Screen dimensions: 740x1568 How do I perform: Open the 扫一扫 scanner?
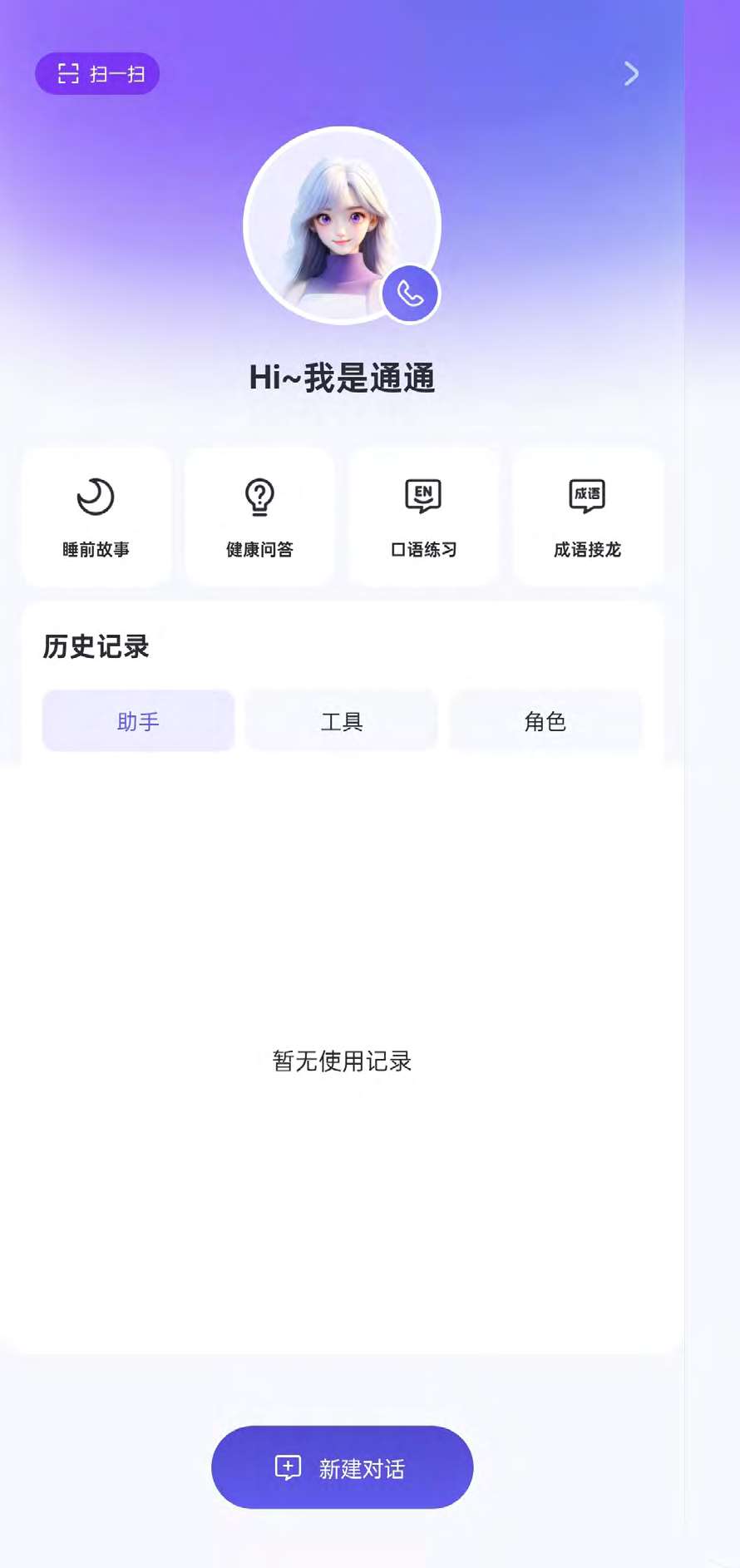(x=97, y=74)
